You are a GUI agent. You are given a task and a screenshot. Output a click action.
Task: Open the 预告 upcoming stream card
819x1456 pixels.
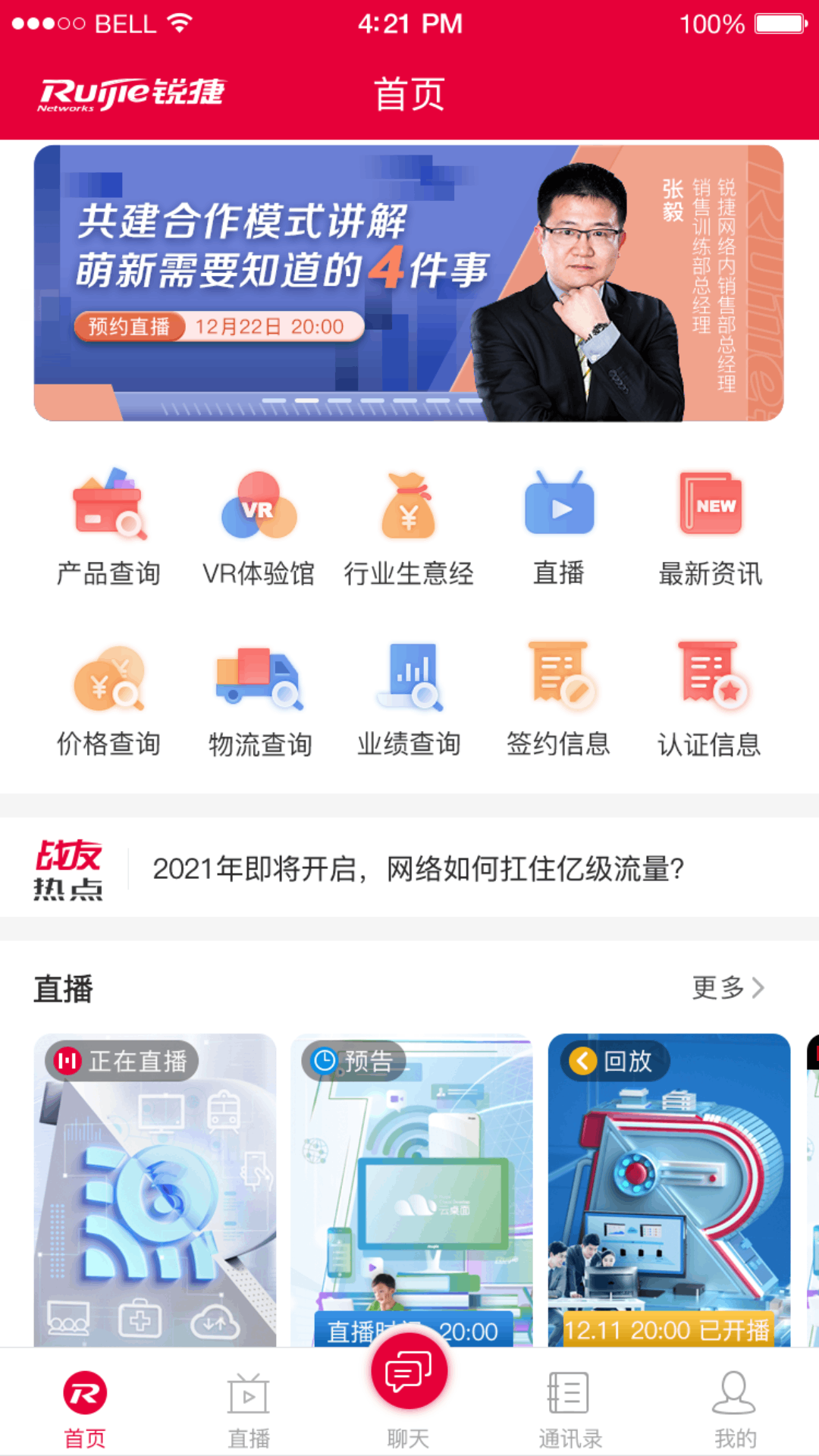411,1189
